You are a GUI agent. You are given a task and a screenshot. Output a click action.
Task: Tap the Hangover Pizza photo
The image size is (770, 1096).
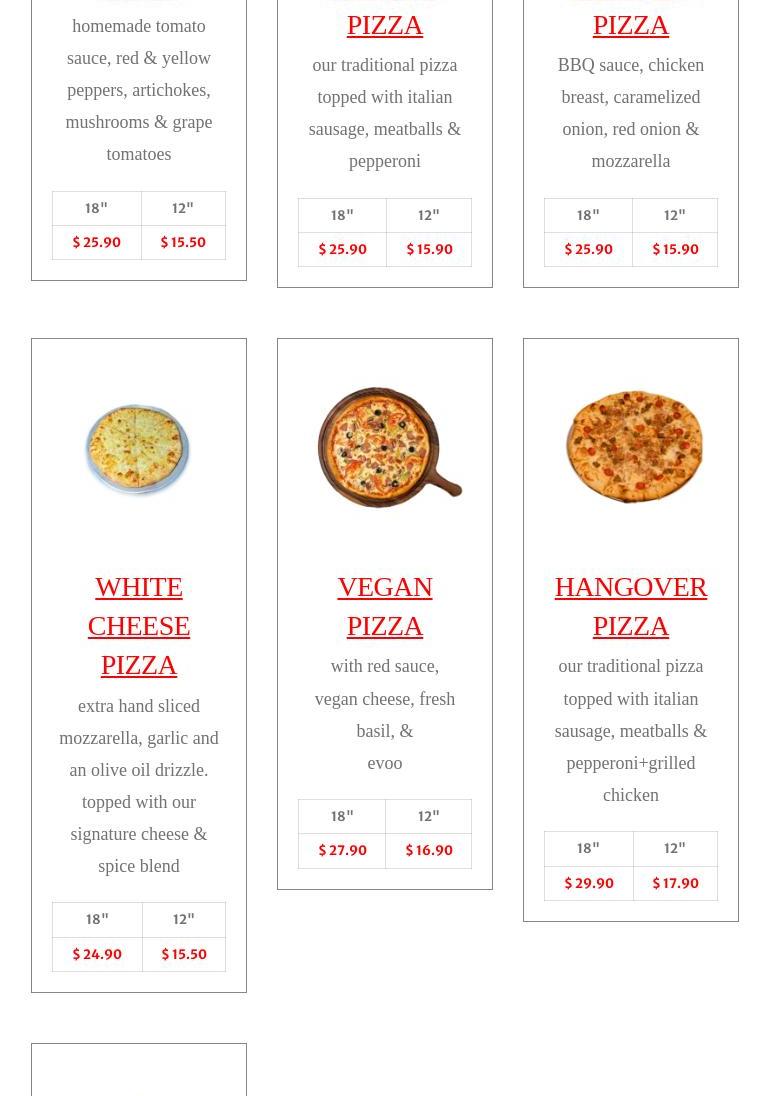[x=633, y=446]
